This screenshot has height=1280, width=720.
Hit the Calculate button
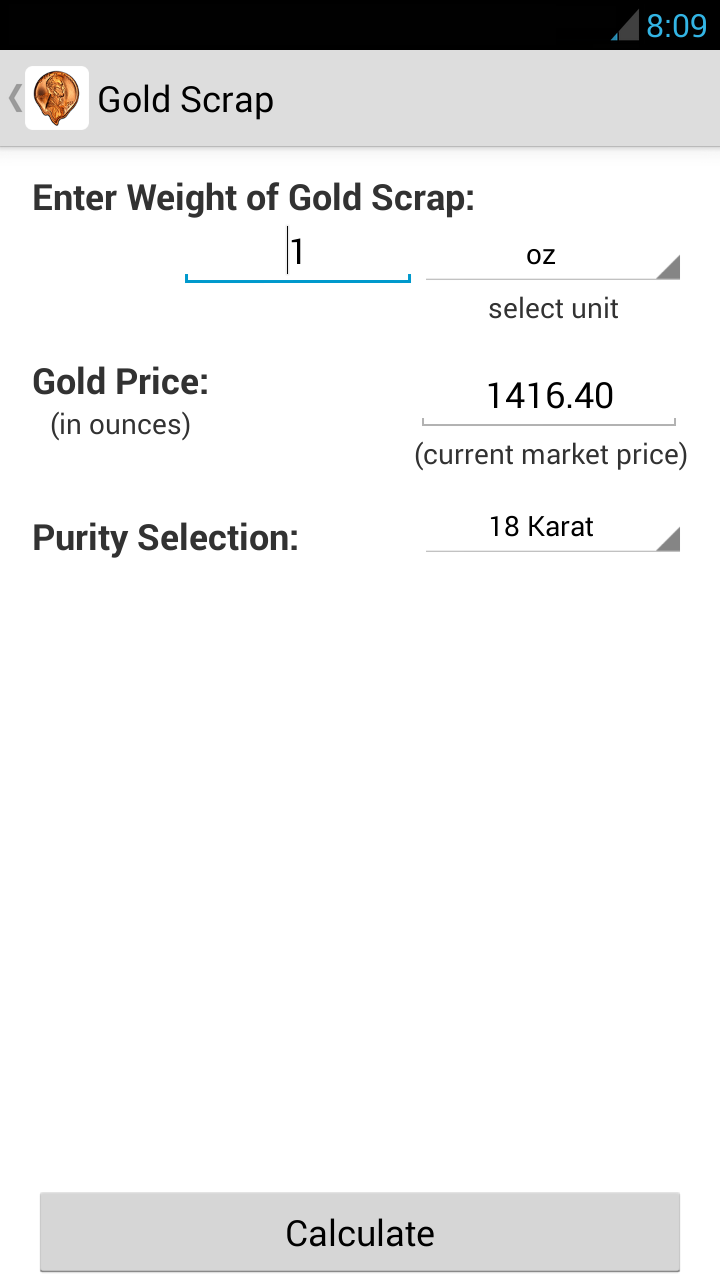[x=360, y=1232]
